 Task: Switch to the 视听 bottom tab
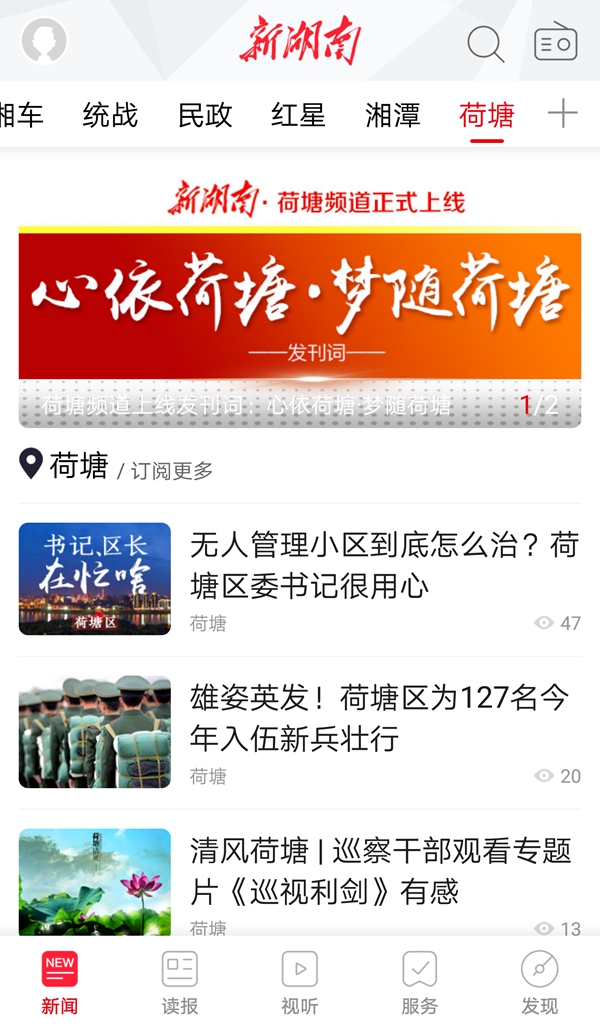click(x=300, y=983)
